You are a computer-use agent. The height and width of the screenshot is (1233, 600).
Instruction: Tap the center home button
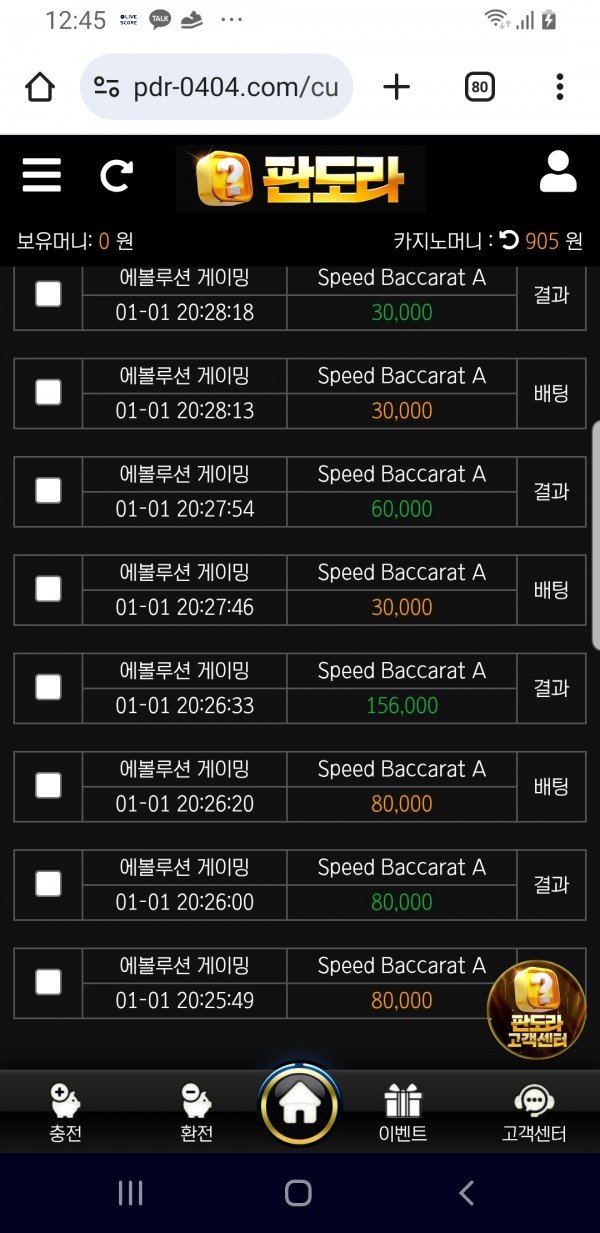(x=299, y=1106)
